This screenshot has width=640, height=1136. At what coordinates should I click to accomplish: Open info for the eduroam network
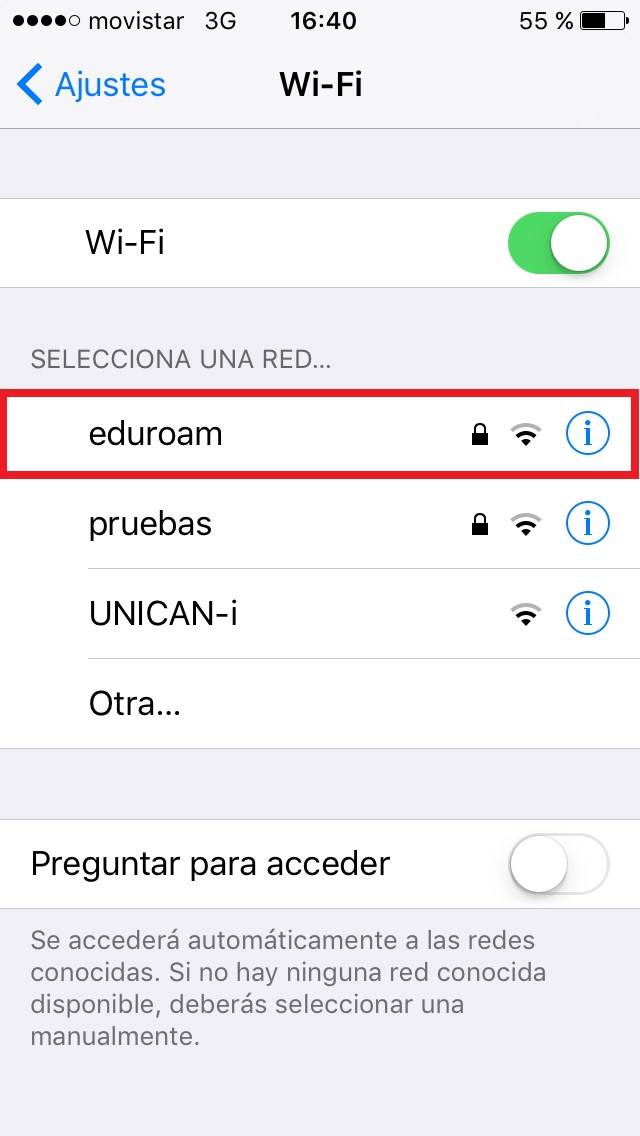click(587, 434)
